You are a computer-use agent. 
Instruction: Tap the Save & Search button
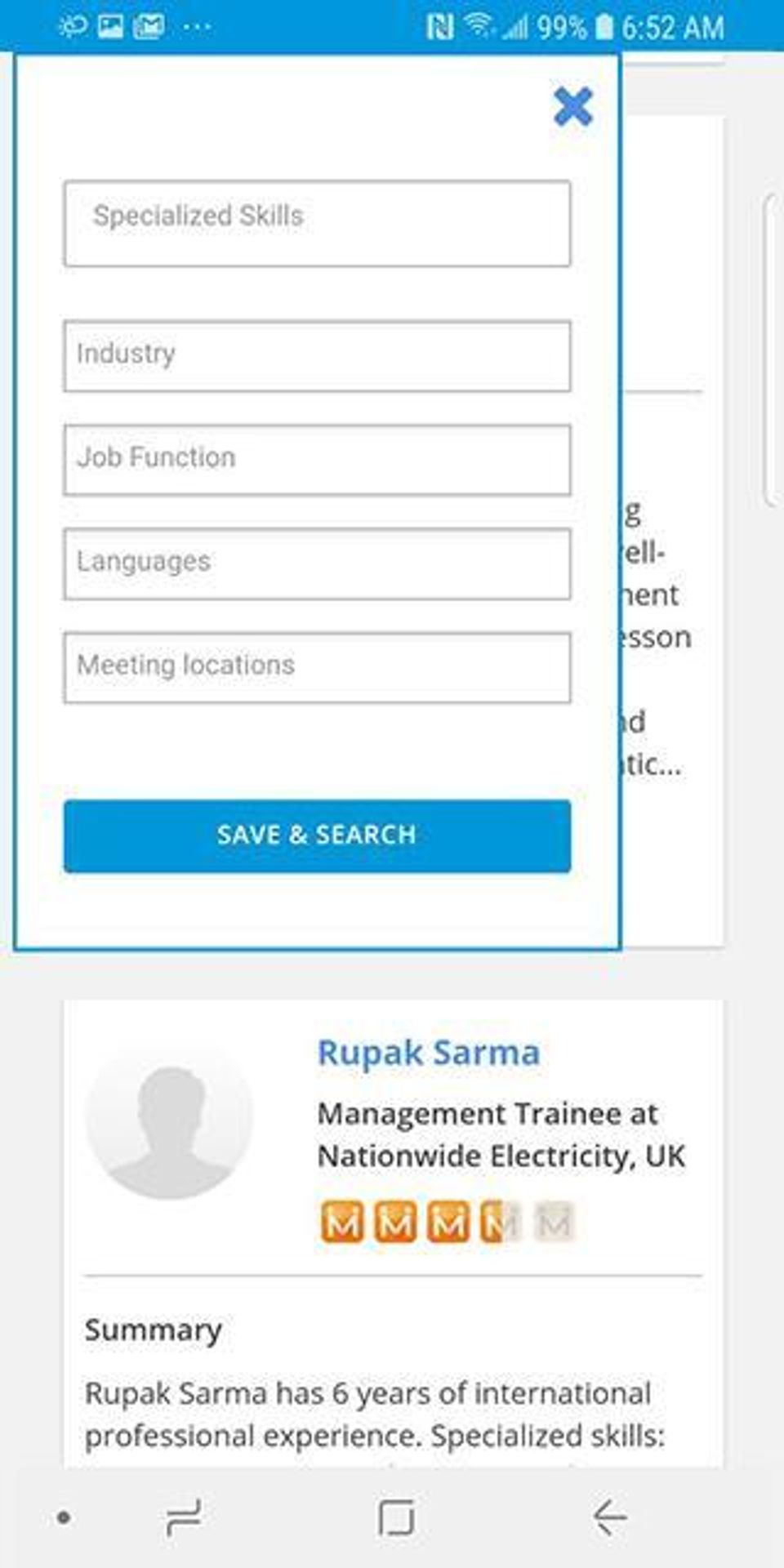(x=317, y=835)
